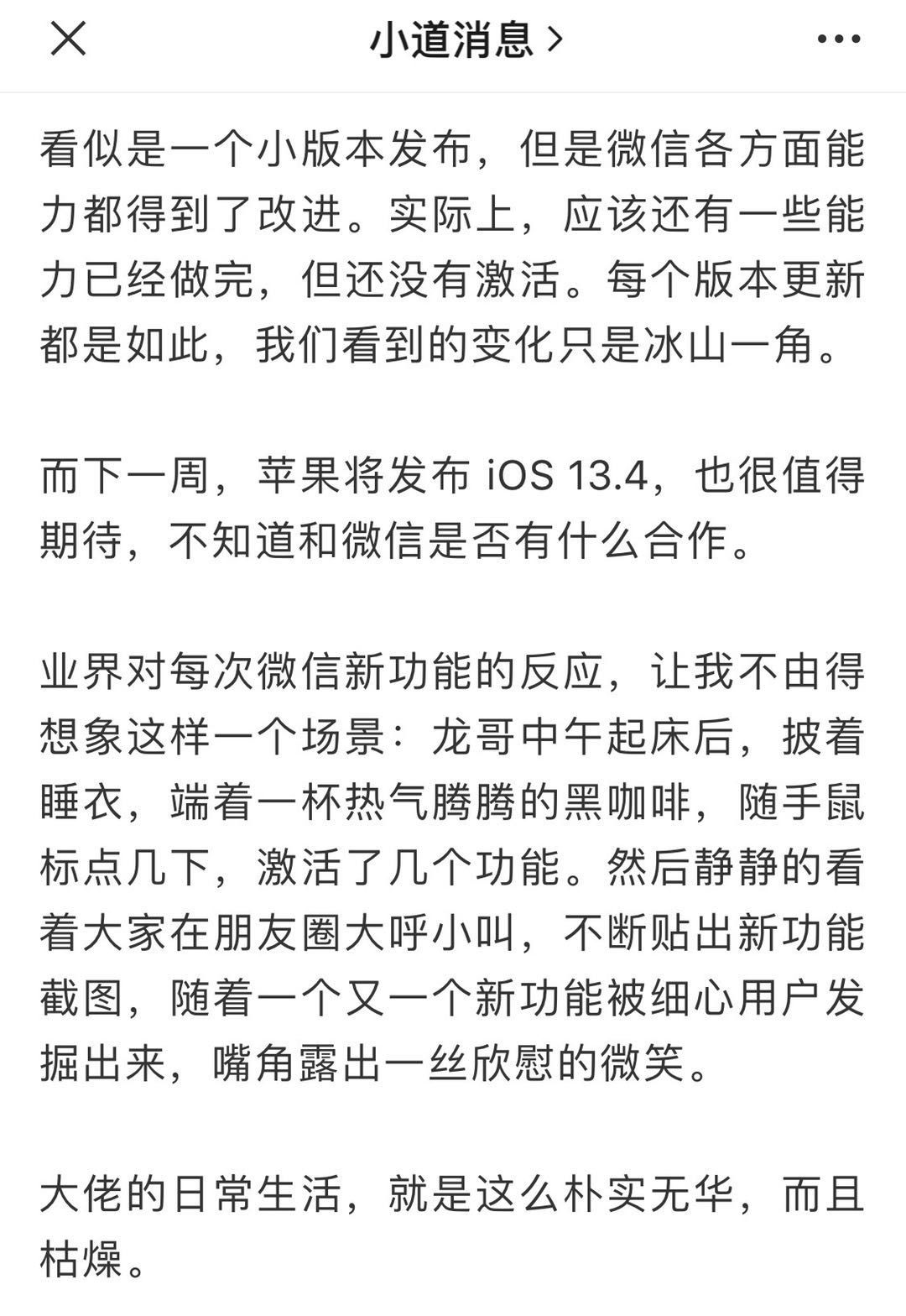Open the three-dot overflow menu
The height and width of the screenshot is (1316, 906).
pyautogui.click(x=839, y=39)
